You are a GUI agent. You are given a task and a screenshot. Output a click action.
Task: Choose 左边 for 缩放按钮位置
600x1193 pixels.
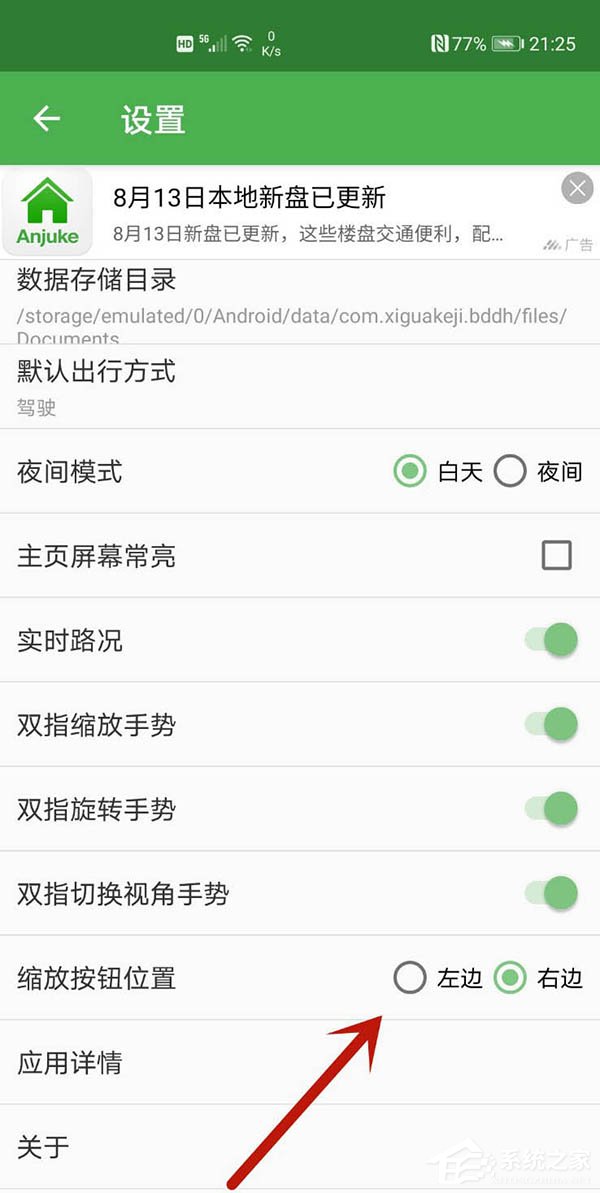pyautogui.click(x=410, y=977)
